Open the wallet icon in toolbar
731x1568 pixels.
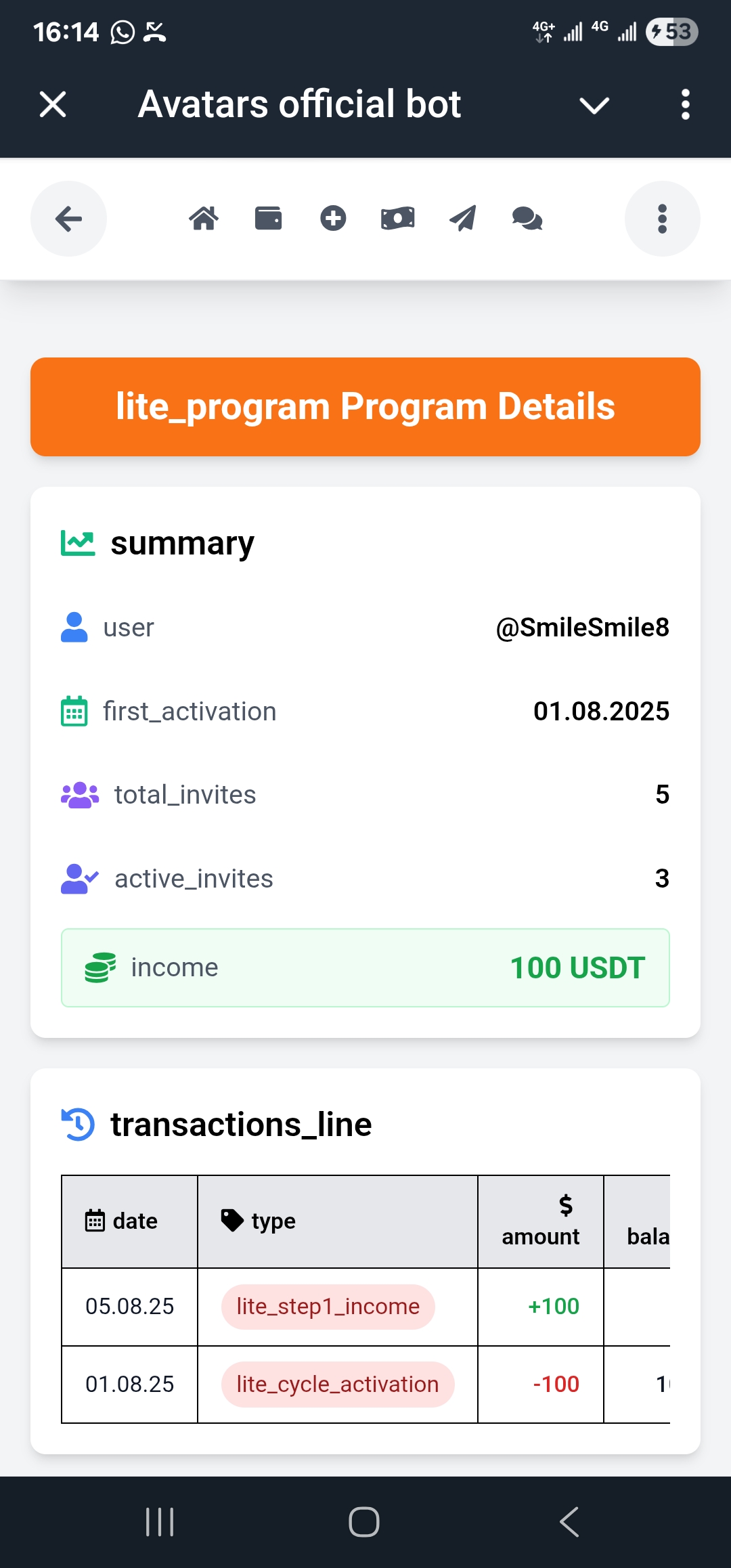[x=268, y=219]
